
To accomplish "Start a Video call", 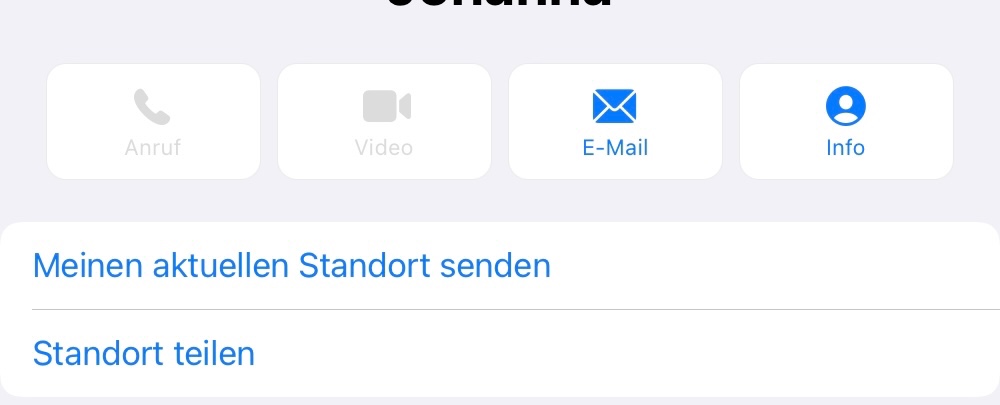I will (x=384, y=121).
